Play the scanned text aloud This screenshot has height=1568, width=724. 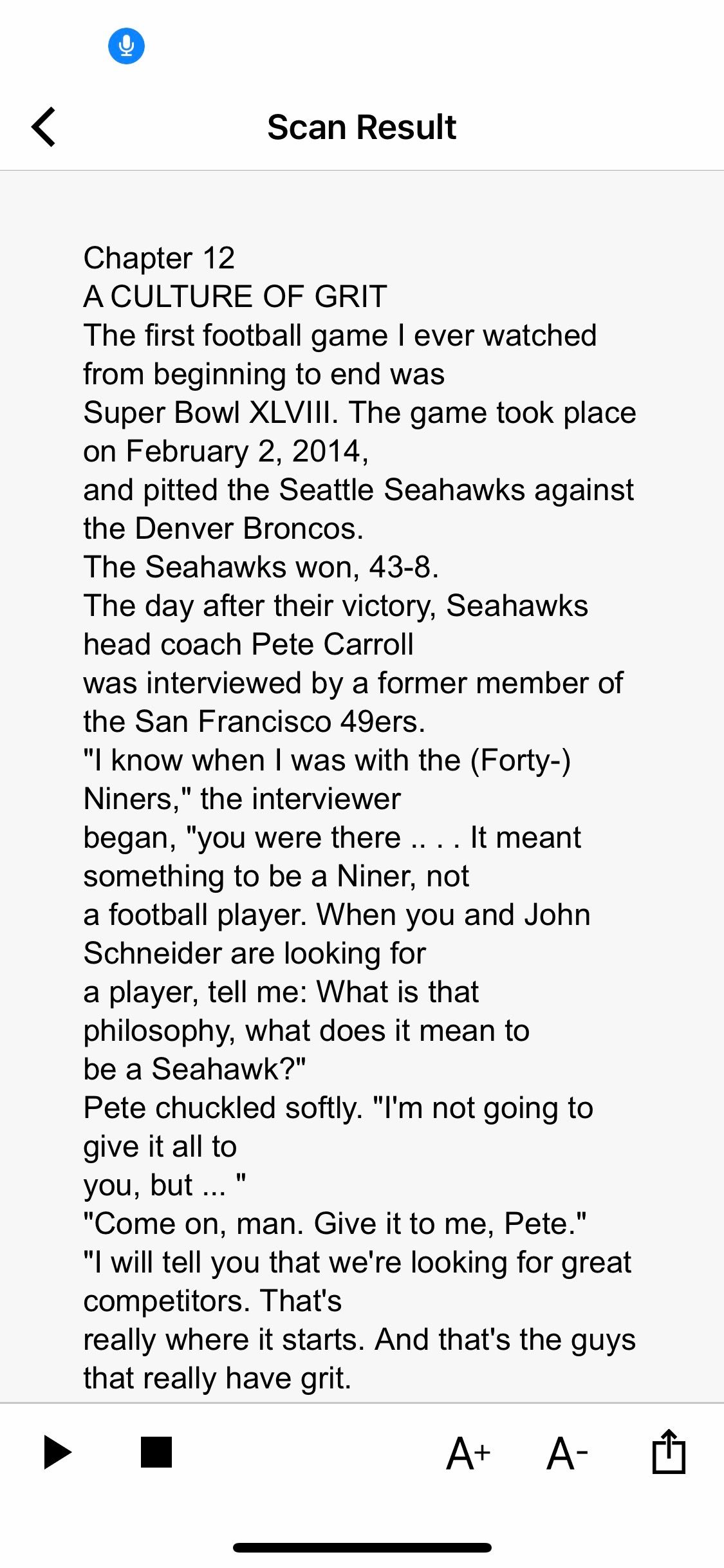[57, 1452]
